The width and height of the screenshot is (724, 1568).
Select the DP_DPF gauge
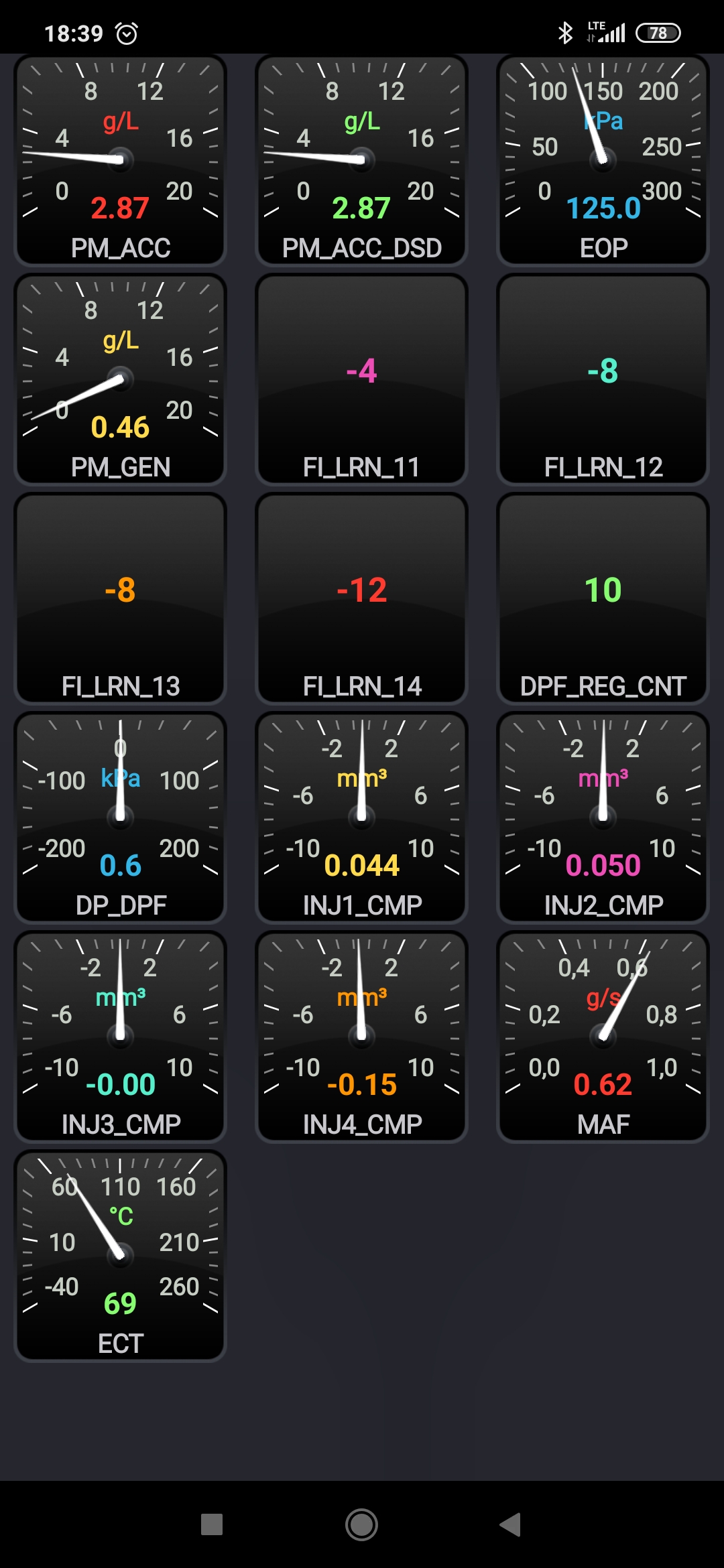point(121,818)
